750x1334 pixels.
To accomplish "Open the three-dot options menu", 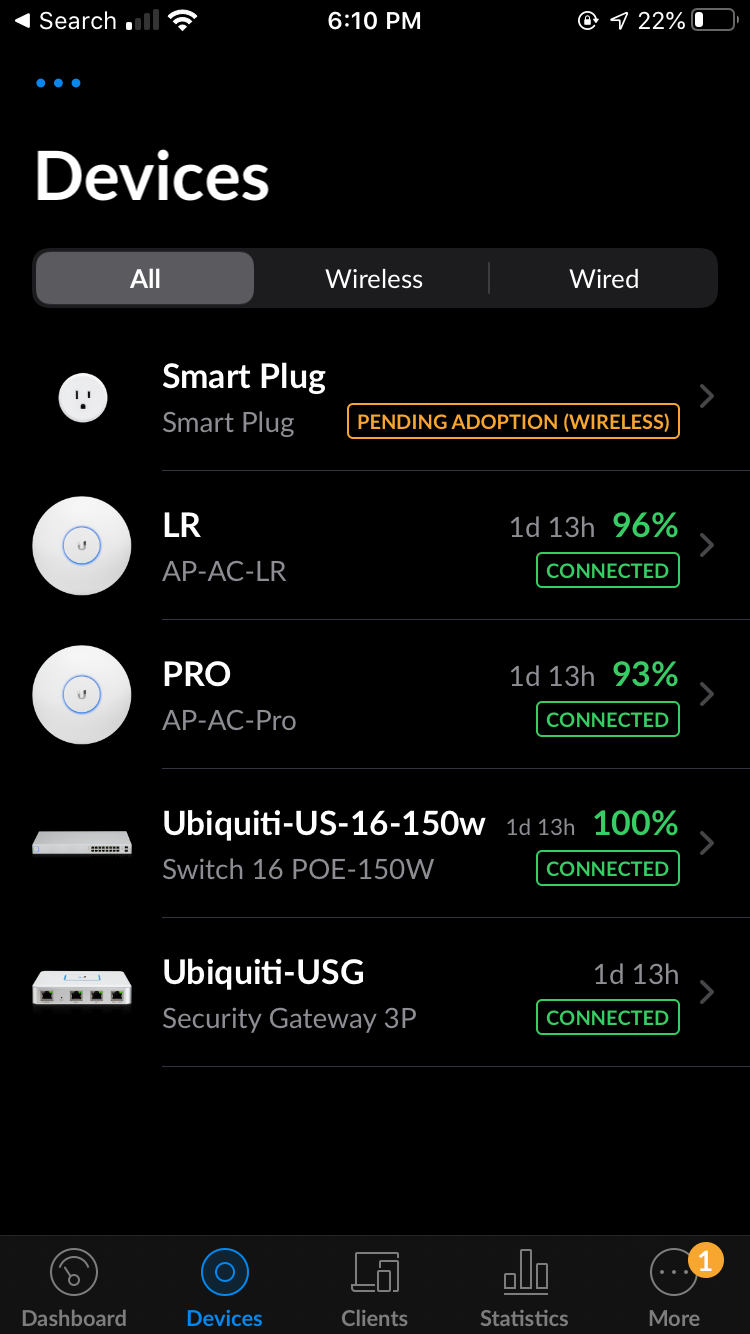I will (x=58, y=83).
